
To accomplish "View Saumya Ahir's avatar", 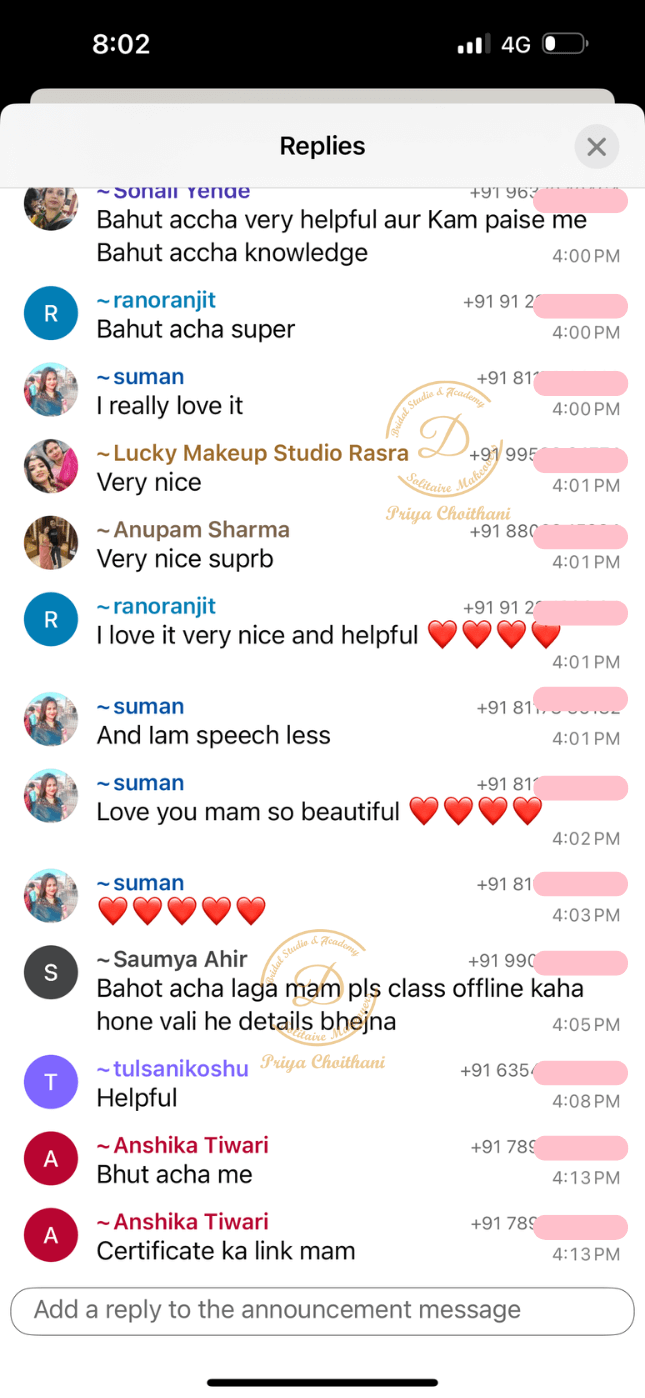I will point(51,972).
